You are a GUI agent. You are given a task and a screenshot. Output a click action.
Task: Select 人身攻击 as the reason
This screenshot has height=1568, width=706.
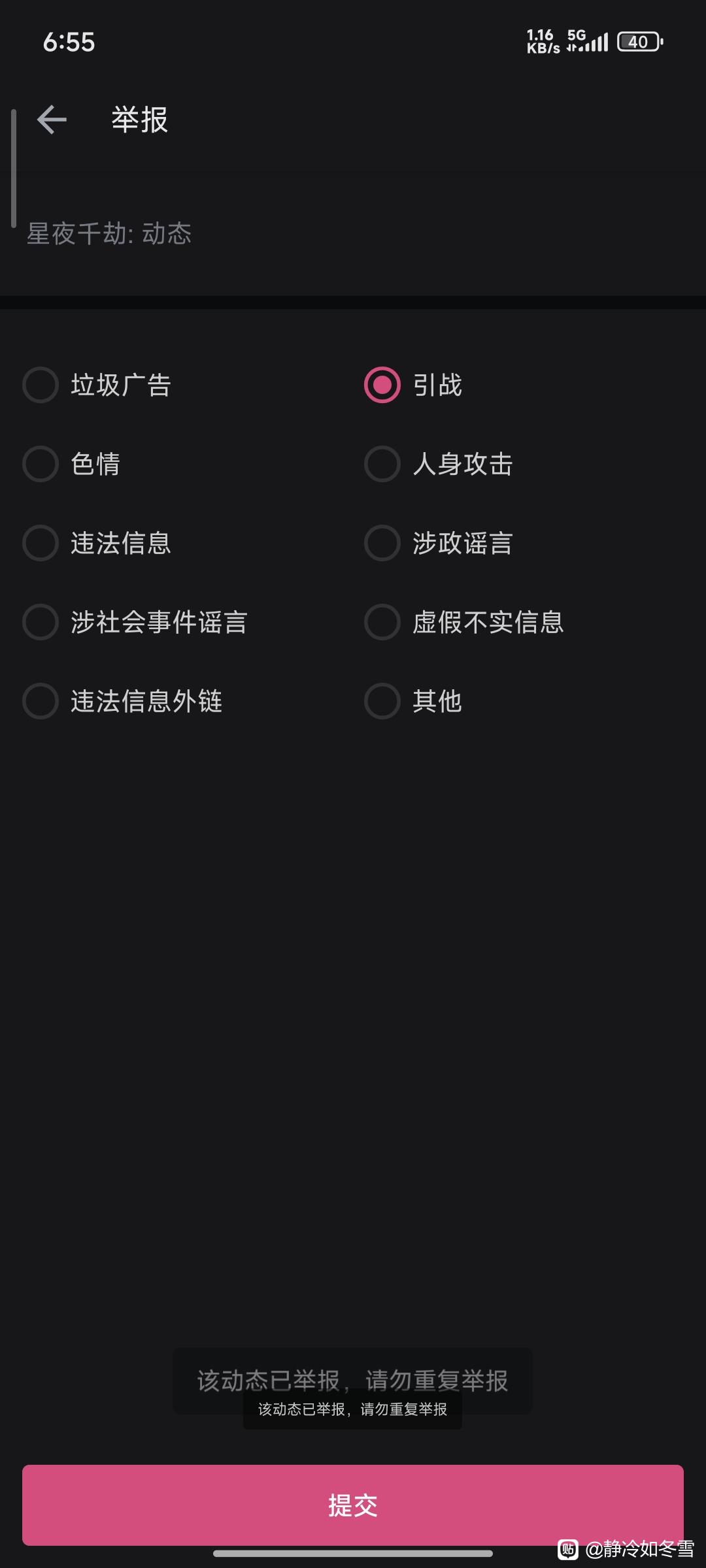point(382,464)
